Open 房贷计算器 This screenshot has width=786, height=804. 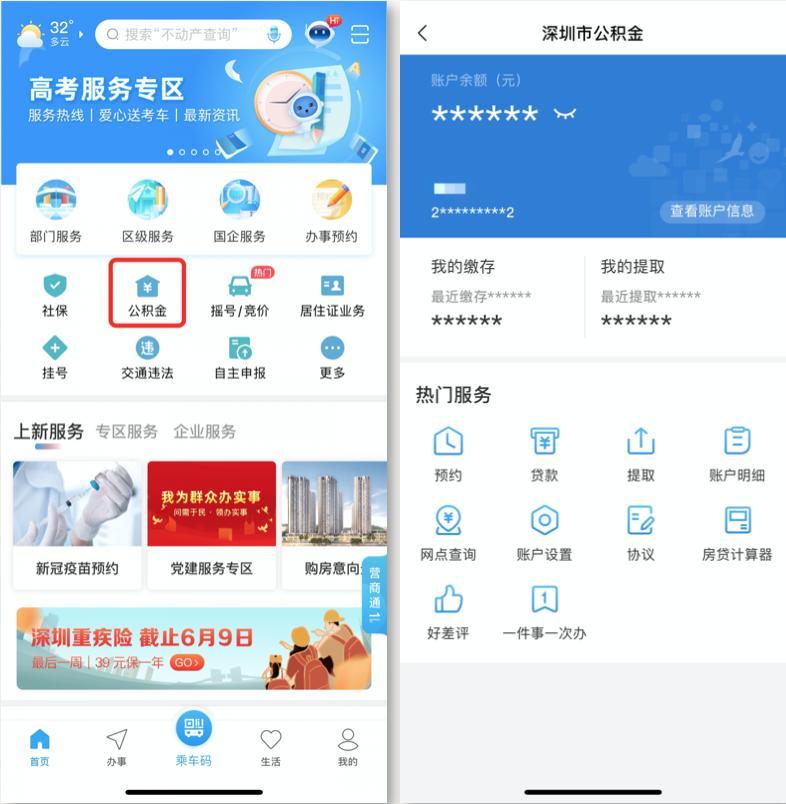point(736,533)
